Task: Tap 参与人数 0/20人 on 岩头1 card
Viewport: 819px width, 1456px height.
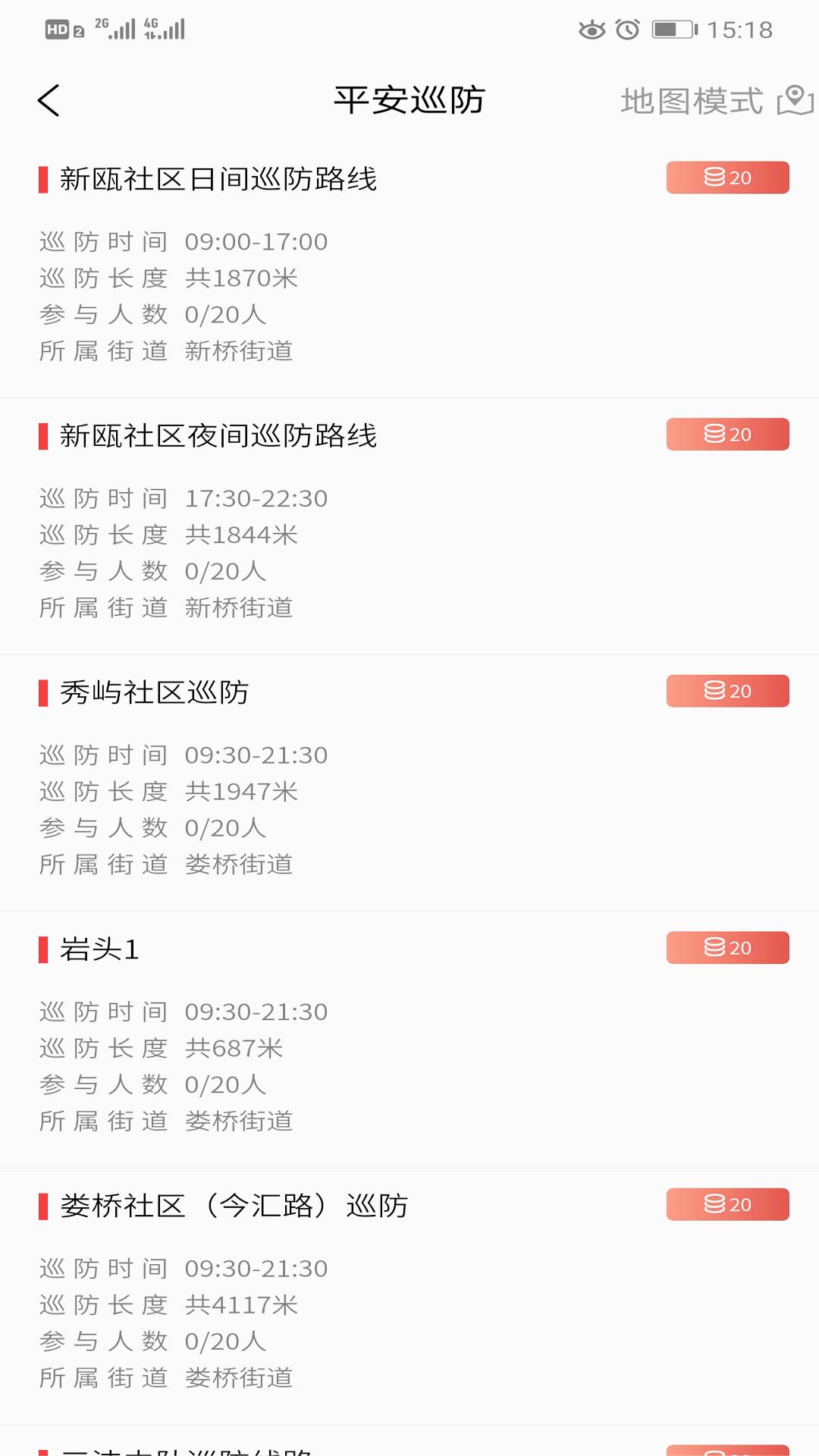Action: [152, 1084]
